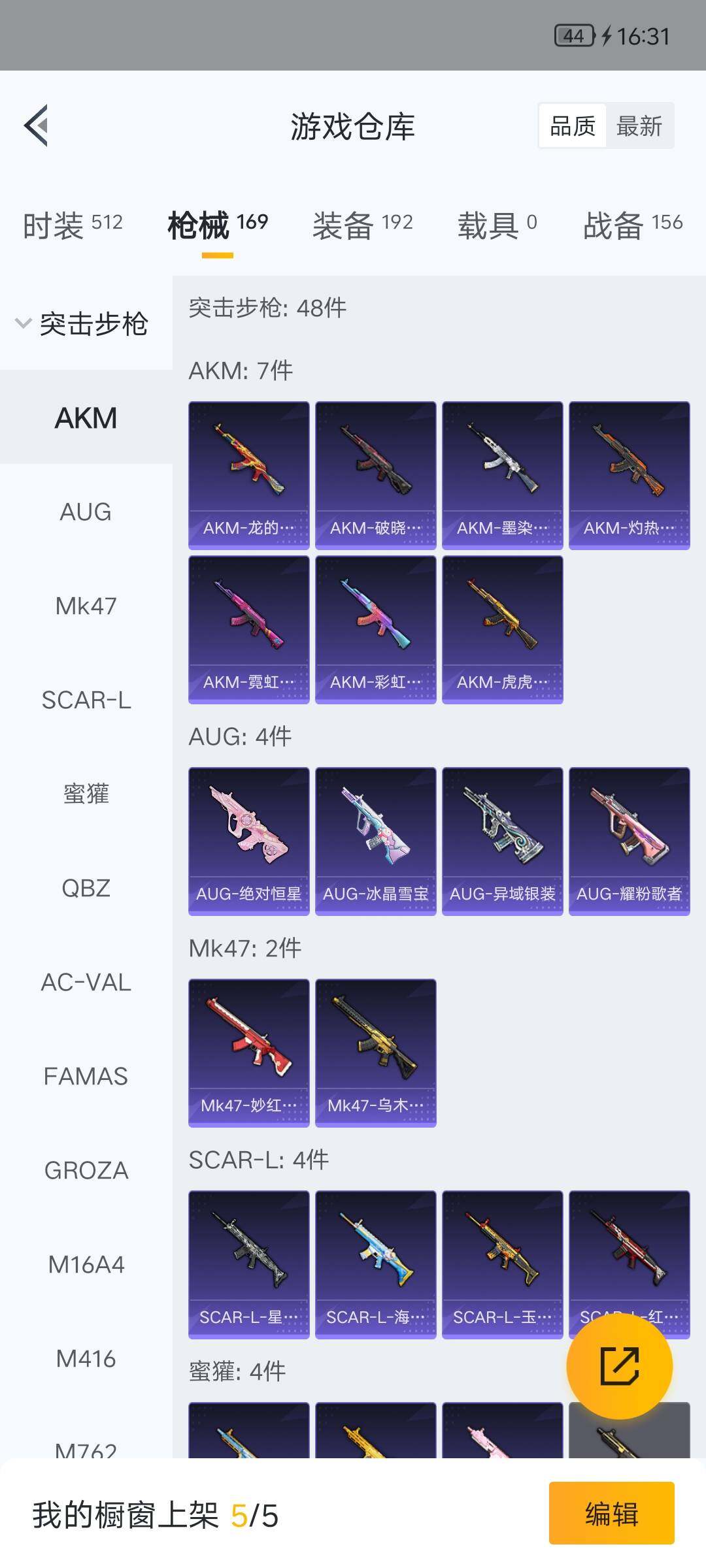Open the 战备 tab
706x1568 pixels.
pos(633,225)
